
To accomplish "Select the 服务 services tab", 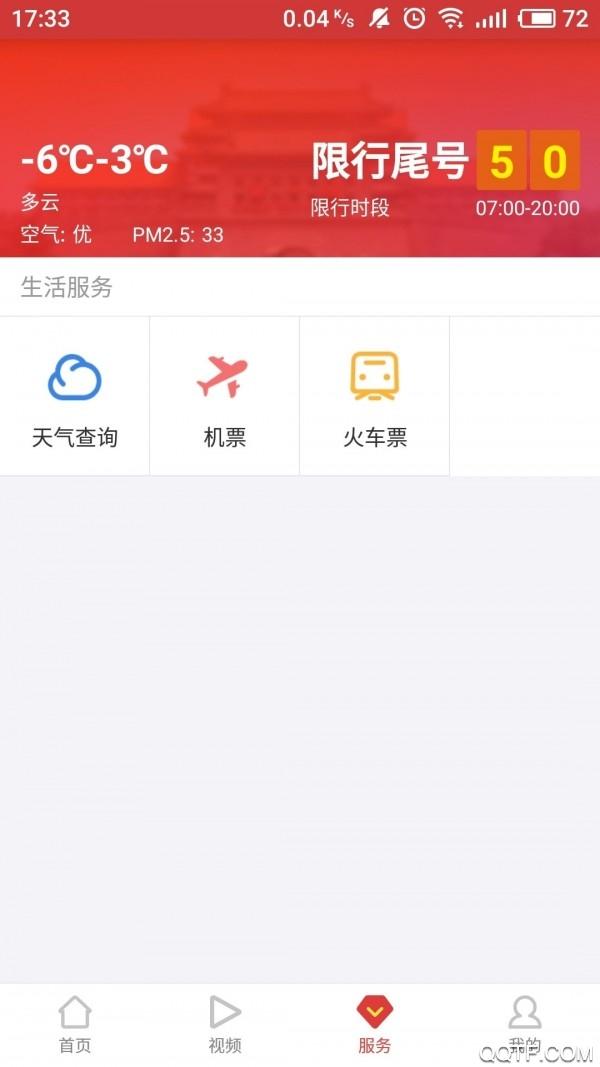I will point(375,1025).
